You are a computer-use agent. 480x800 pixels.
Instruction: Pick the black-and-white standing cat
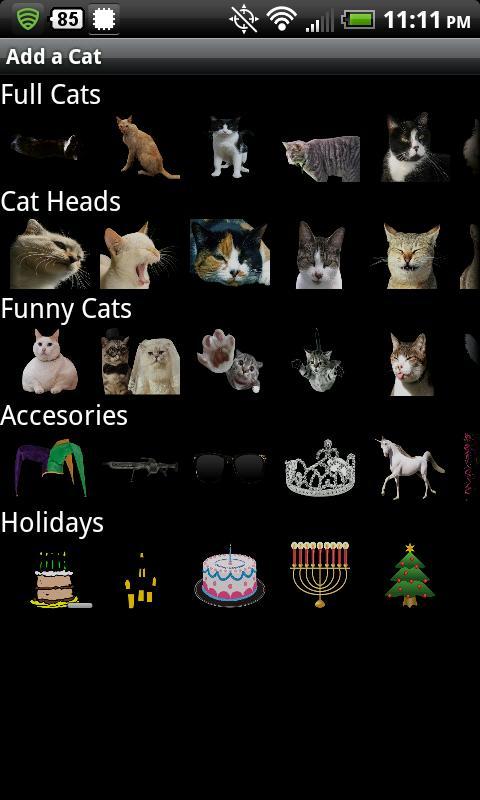pos(231,147)
